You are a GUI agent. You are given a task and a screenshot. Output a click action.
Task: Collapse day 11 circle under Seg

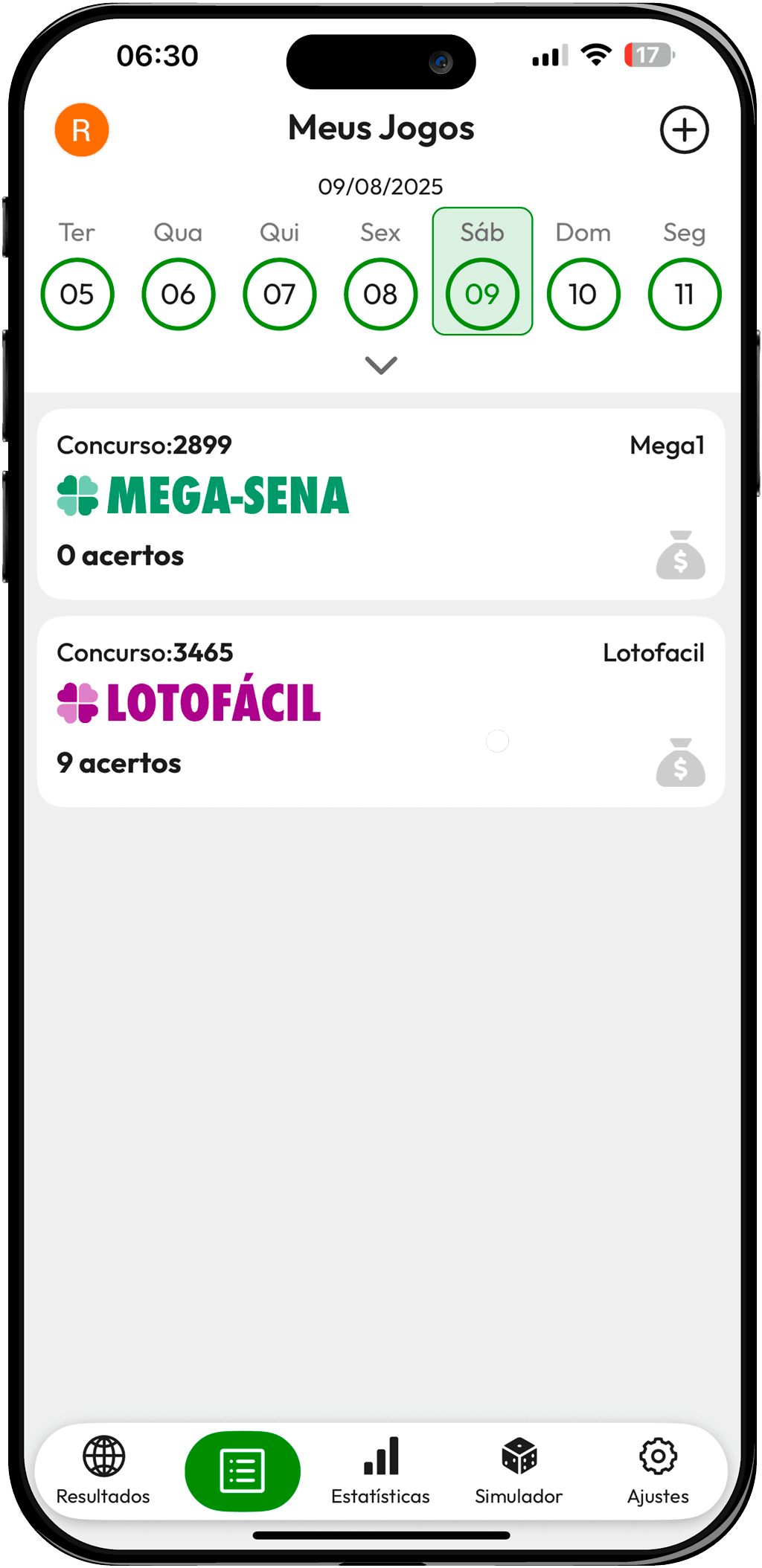click(684, 293)
